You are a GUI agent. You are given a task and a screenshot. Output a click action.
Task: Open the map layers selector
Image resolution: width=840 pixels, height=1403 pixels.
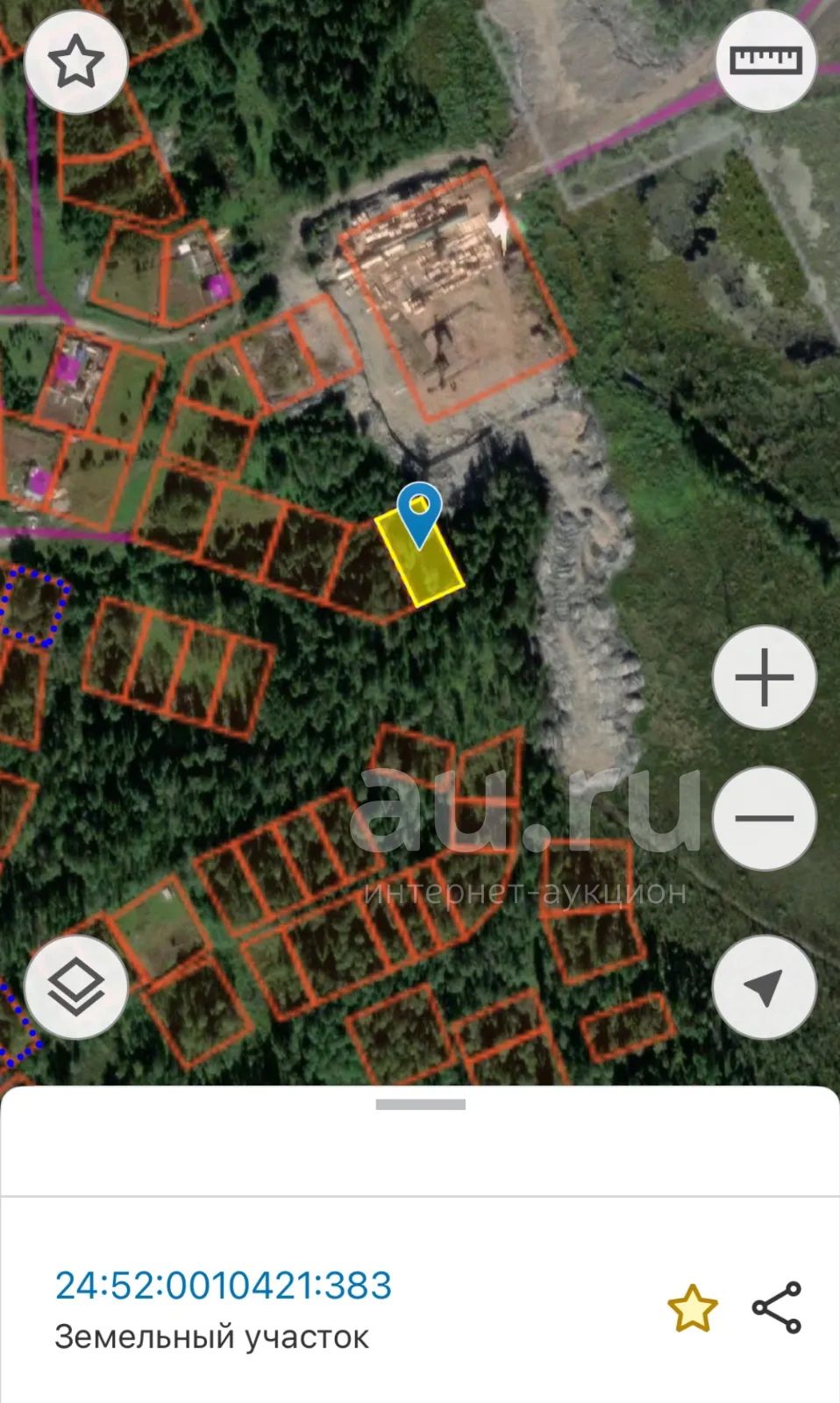tap(76, 987)
